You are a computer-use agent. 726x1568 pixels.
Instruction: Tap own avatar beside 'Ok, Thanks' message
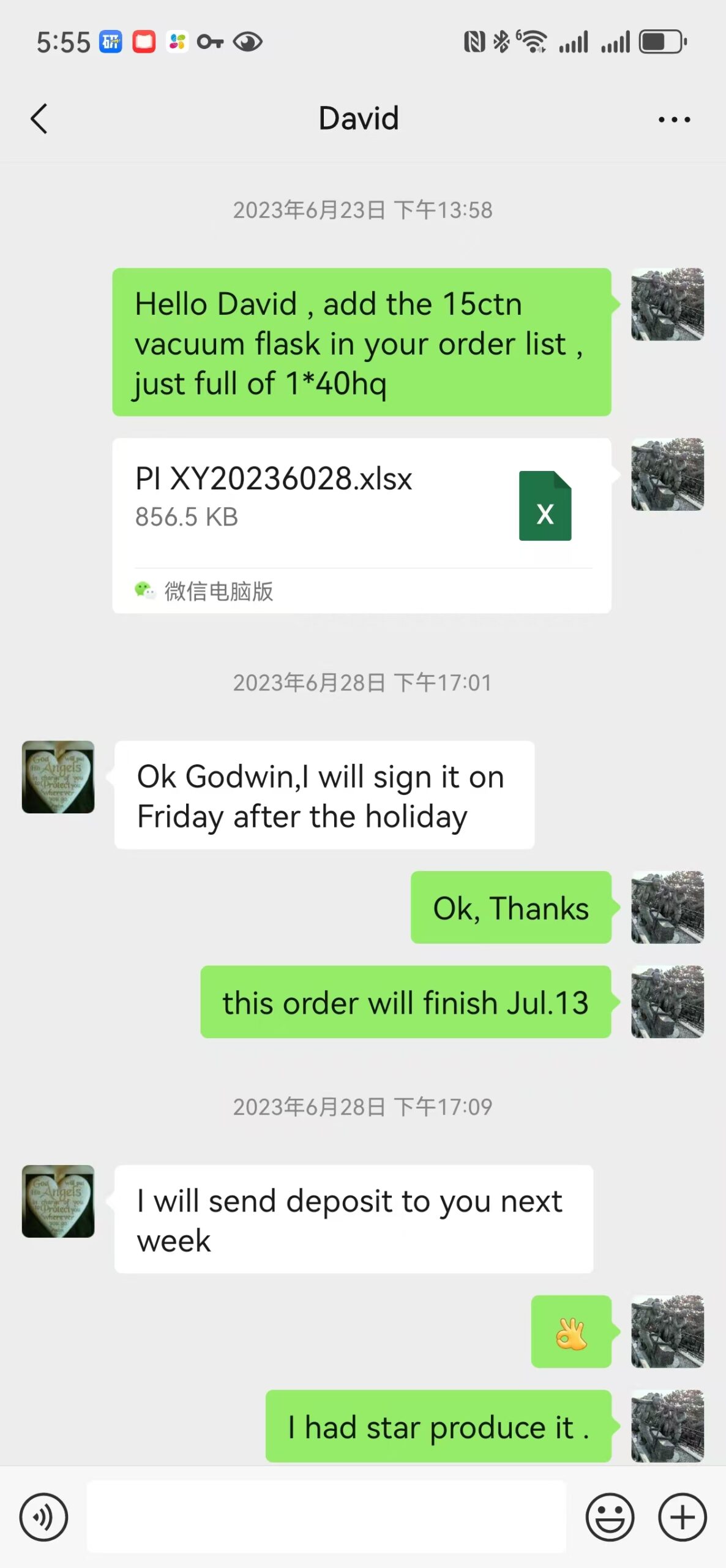tap(667, 907)
